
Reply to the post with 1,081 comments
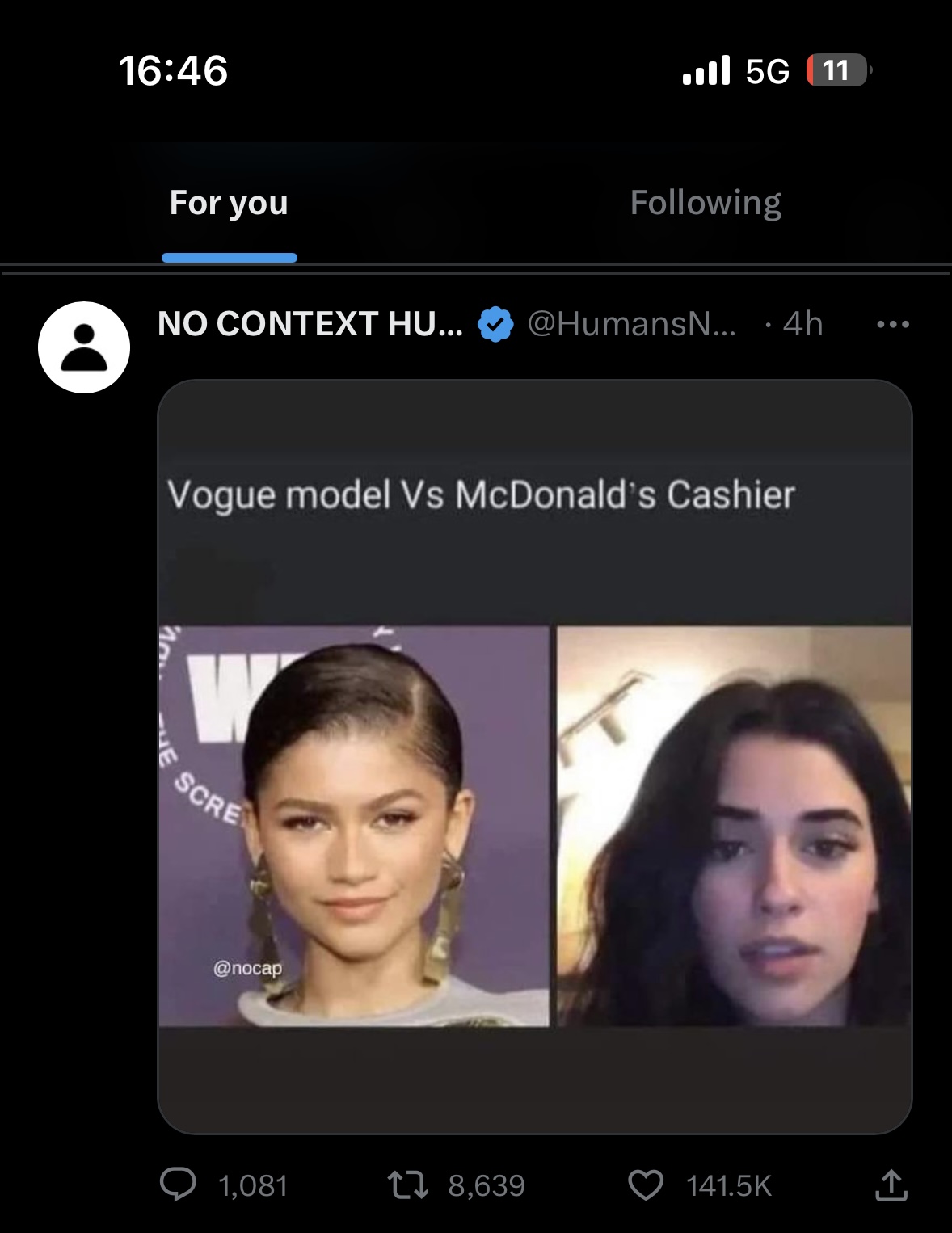pyautogui.click(x=179, y=1185)
